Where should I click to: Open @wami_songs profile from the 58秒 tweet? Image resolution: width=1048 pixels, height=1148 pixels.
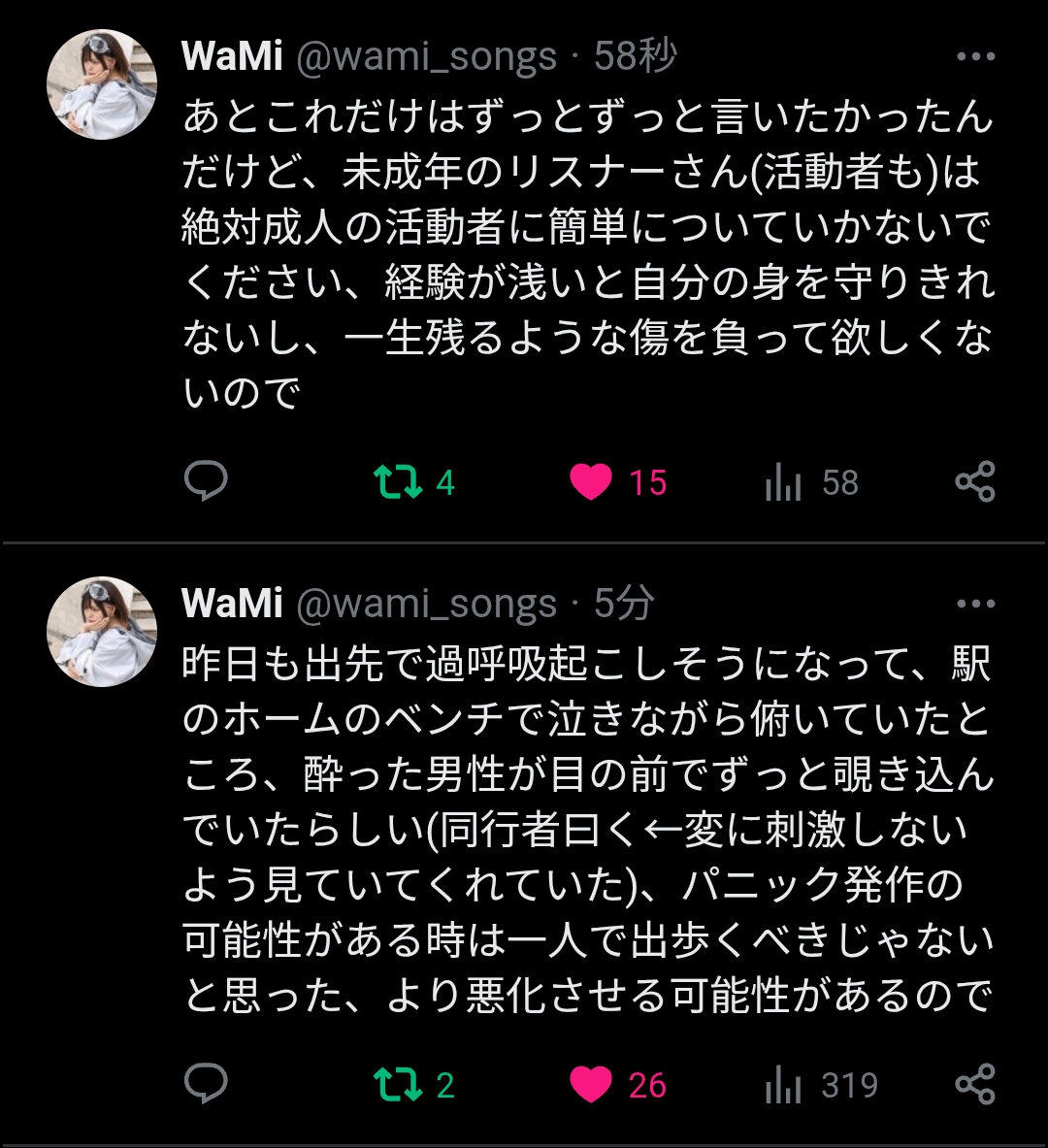point(426,57)
